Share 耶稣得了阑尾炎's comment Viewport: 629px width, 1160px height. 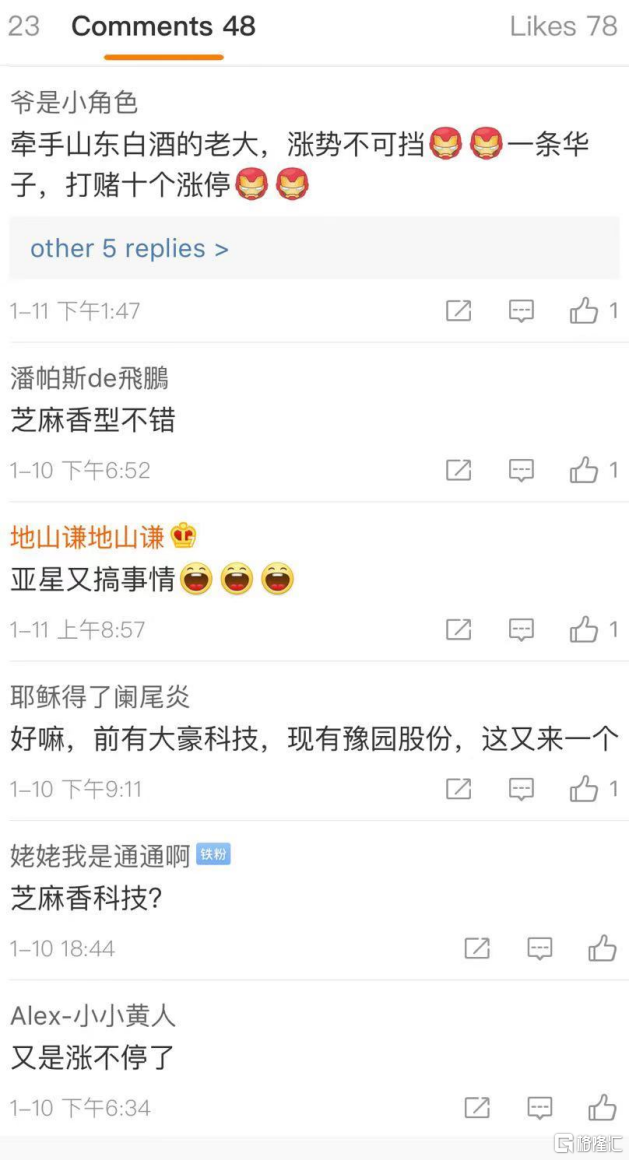coord(458,789)
